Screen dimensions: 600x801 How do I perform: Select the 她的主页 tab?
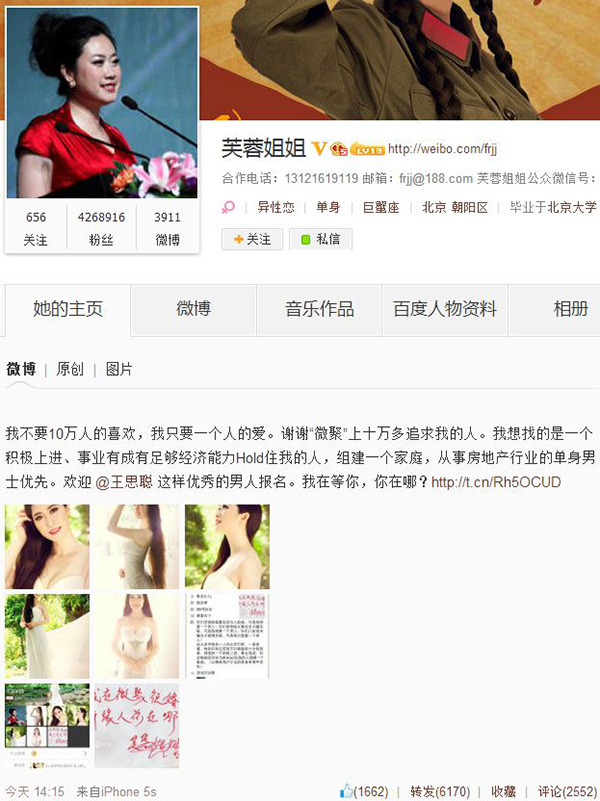[x=67, y=310]
